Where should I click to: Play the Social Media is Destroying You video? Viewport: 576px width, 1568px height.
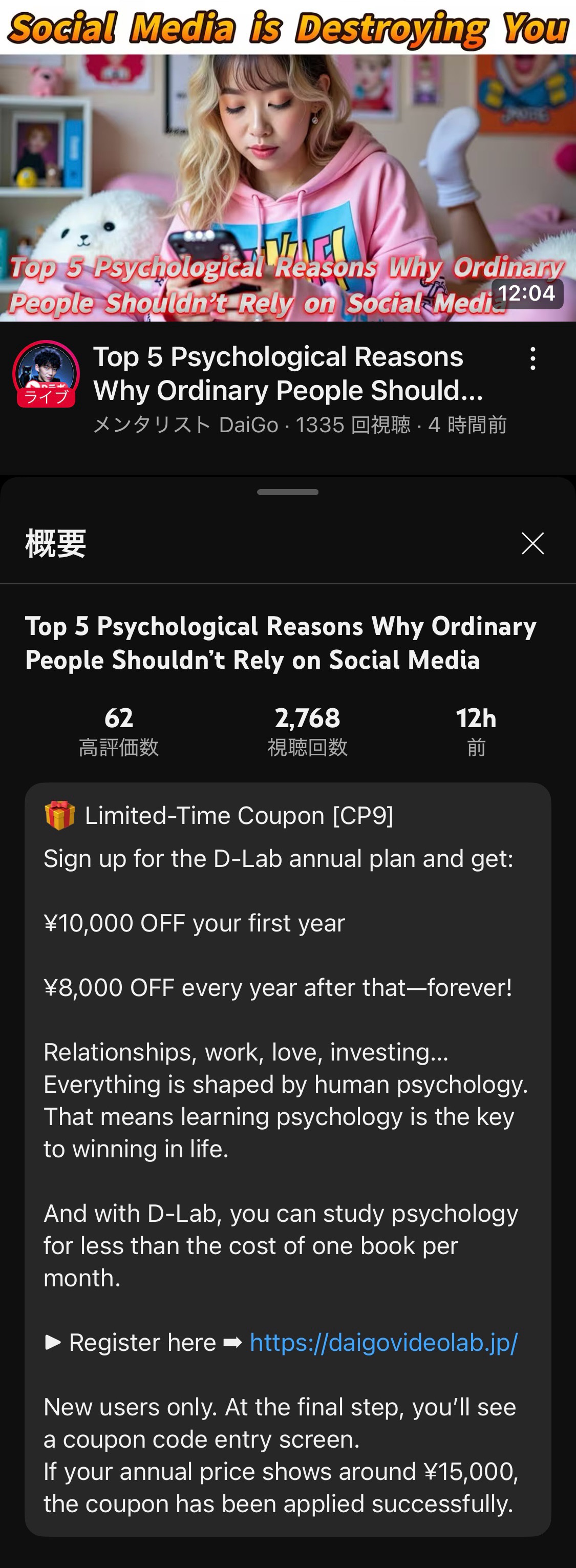[288, 177]
